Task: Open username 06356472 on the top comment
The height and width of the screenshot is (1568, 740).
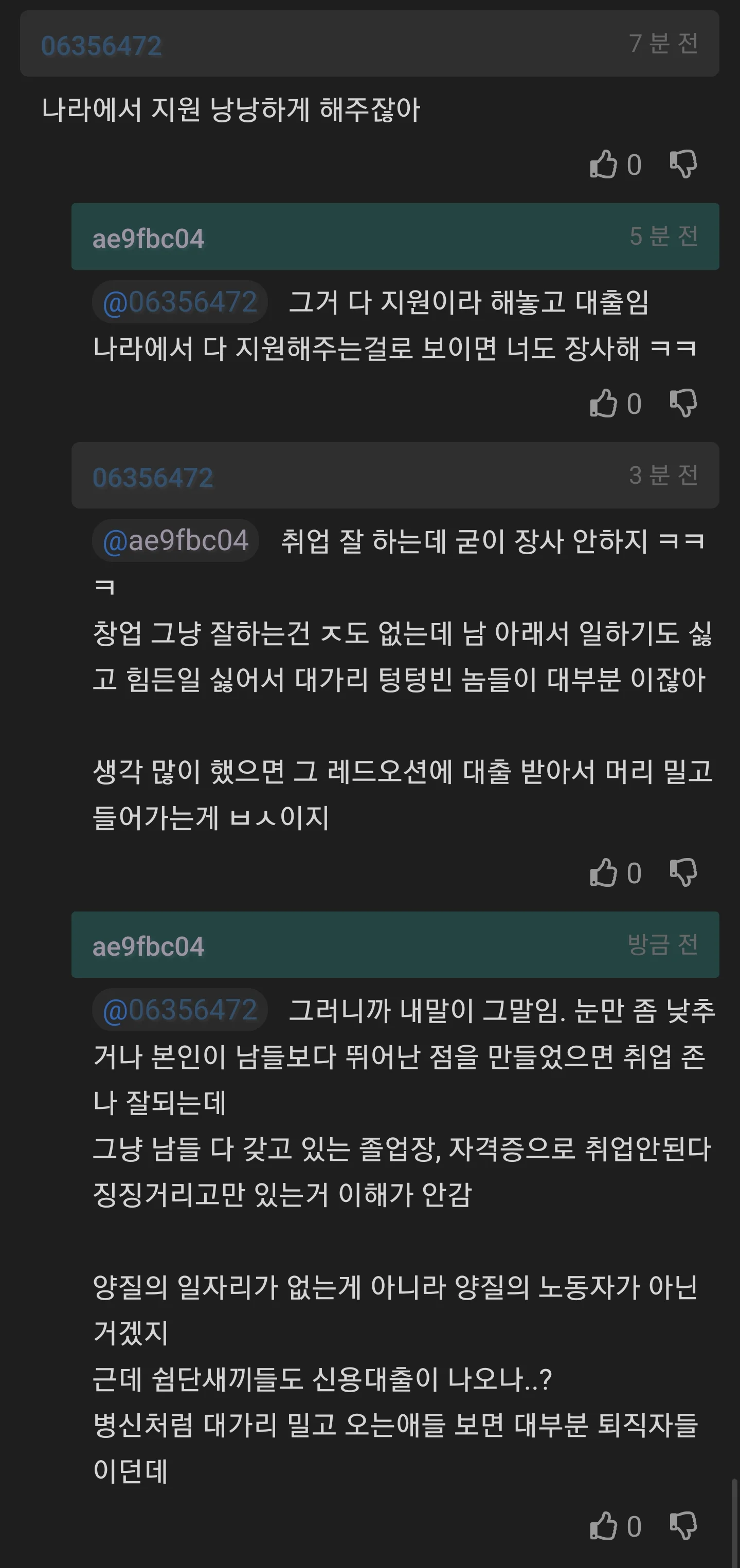Action: pyautogui.click(x=101, y=46)
